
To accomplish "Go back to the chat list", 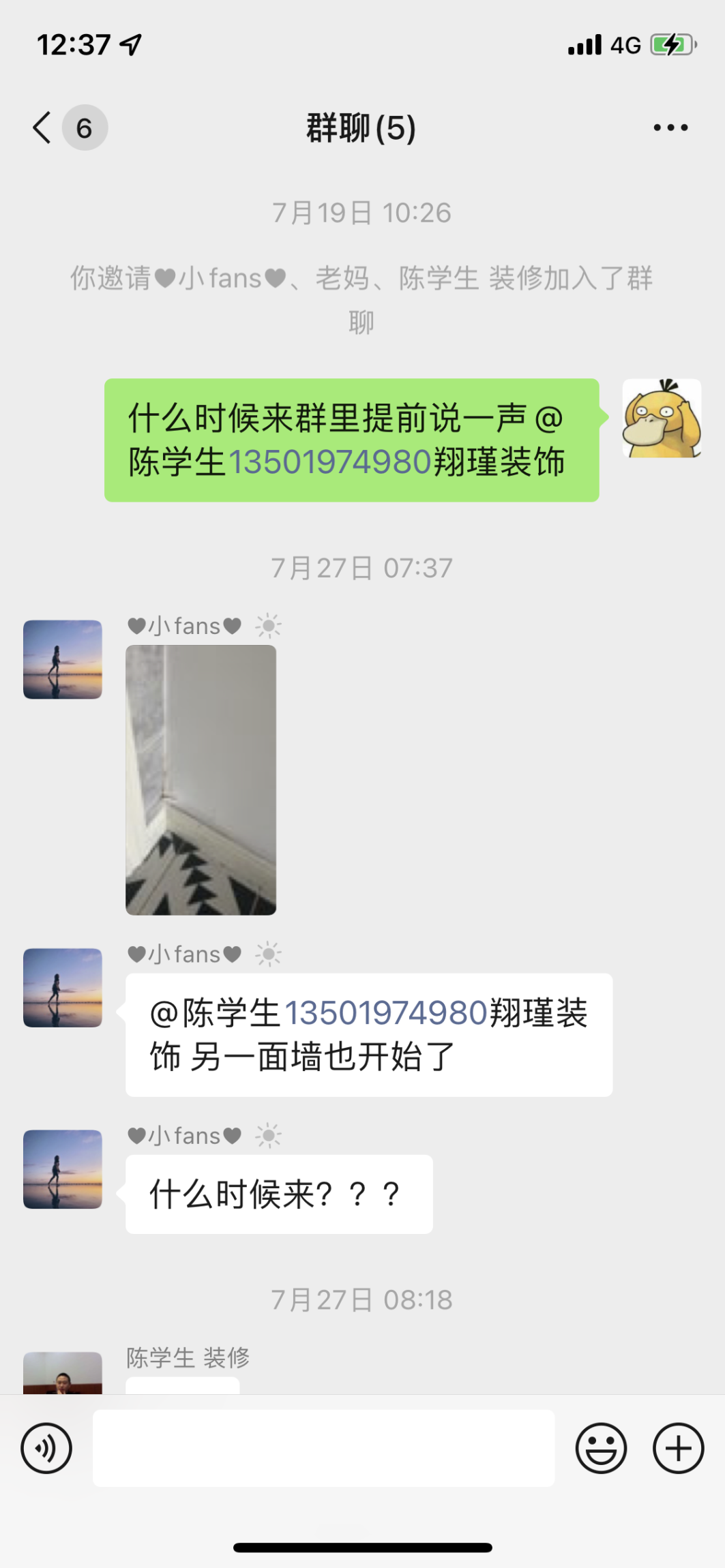I will tap(43, 127).
